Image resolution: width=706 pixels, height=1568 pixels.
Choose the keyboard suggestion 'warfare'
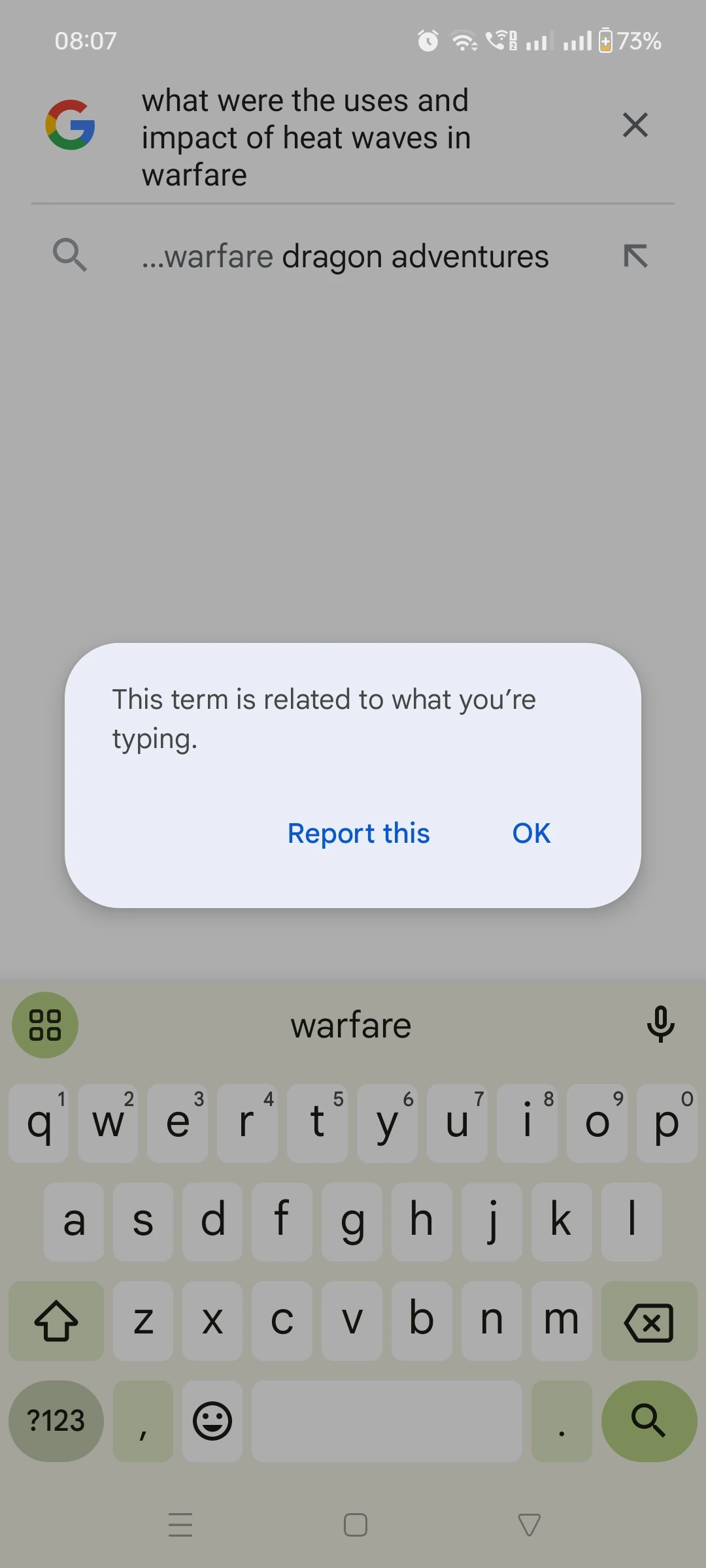pos(351,1026)
